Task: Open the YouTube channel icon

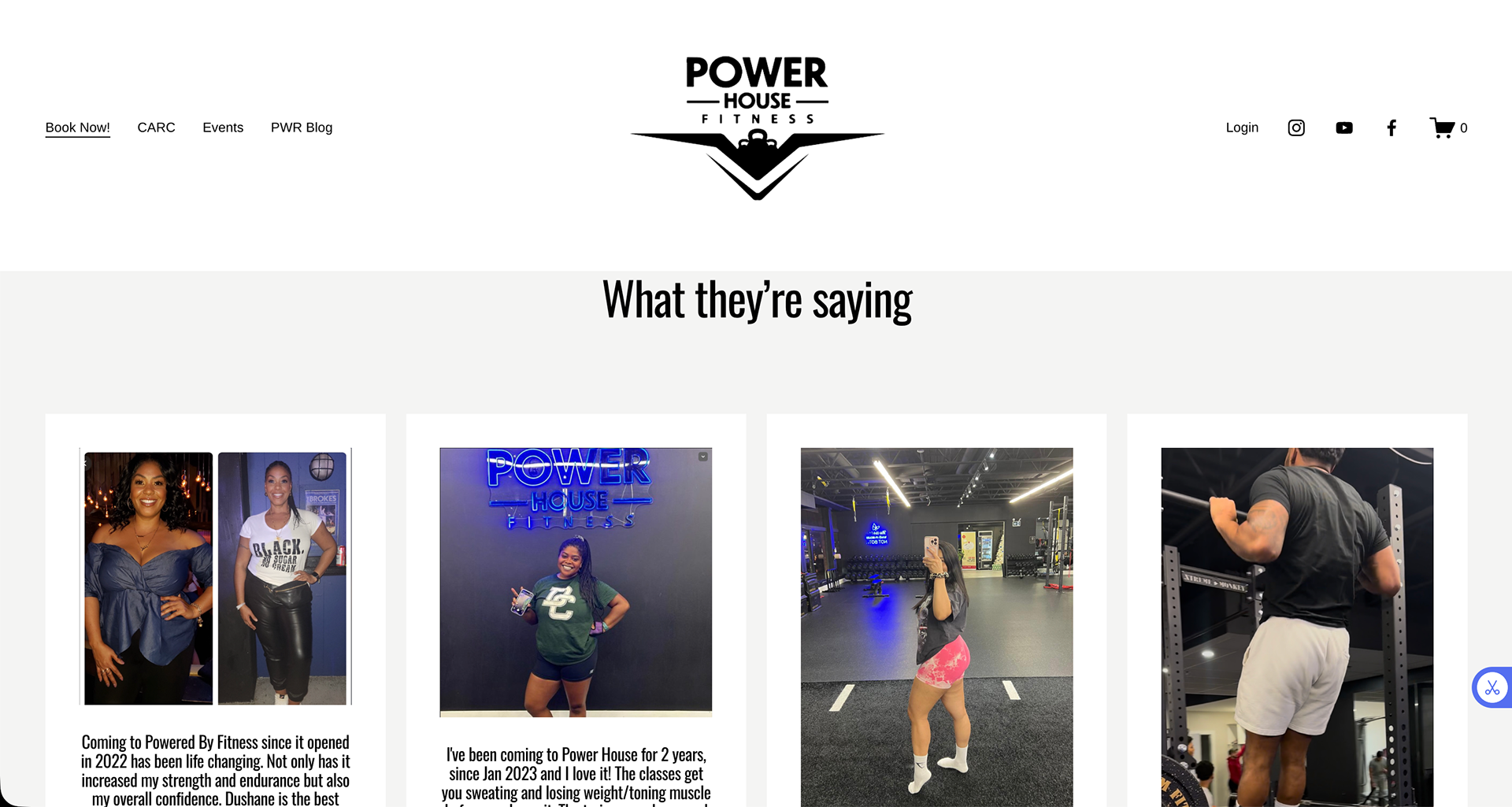Action: coord(1344,128)
